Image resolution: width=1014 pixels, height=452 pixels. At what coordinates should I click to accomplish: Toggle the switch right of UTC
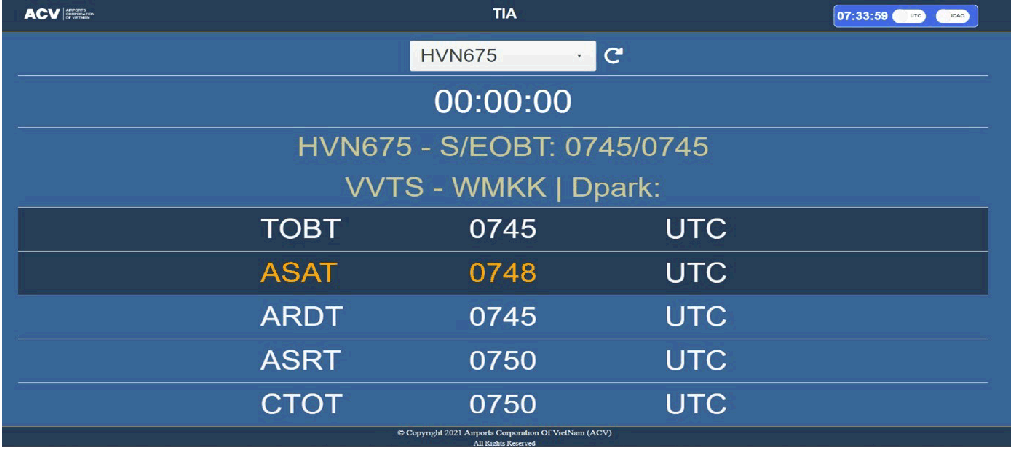click(x=953, y=17)
